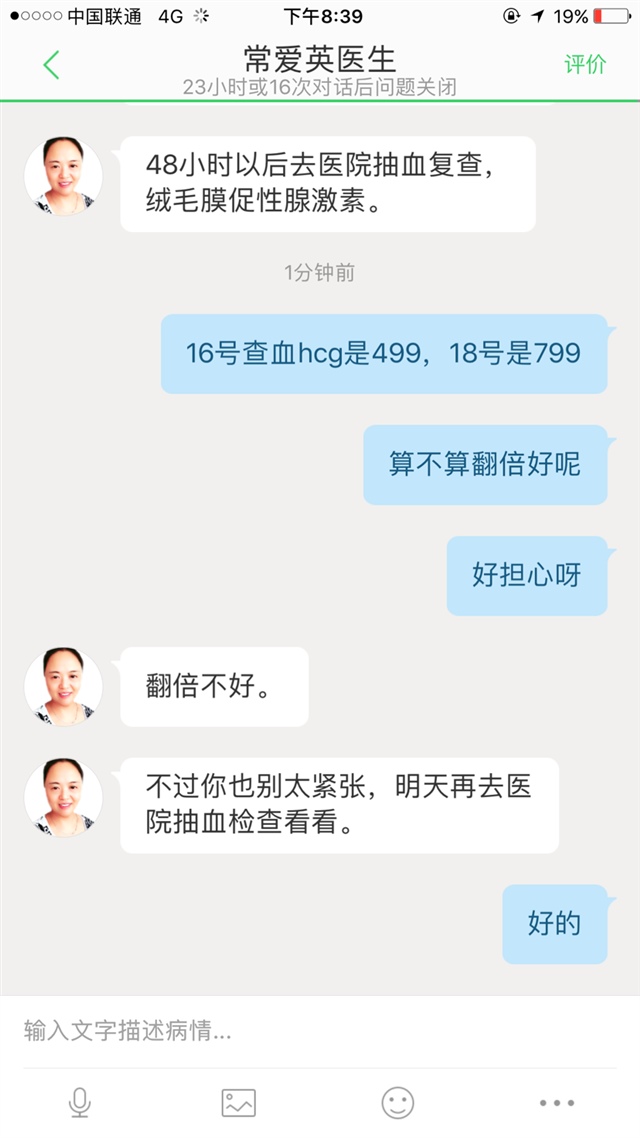Attach a picture using the image icon
Image resolution: width=640 pixels, height=1138 pixels.
point(238,1103)
